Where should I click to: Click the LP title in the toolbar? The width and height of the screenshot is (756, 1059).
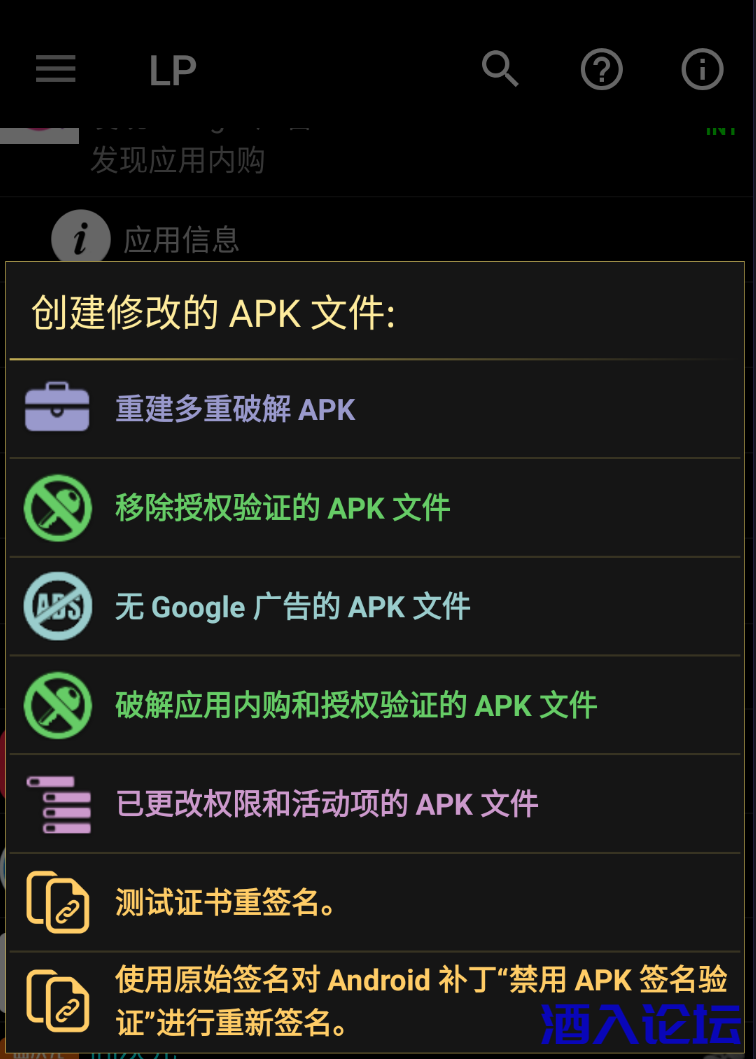point(172,69)
